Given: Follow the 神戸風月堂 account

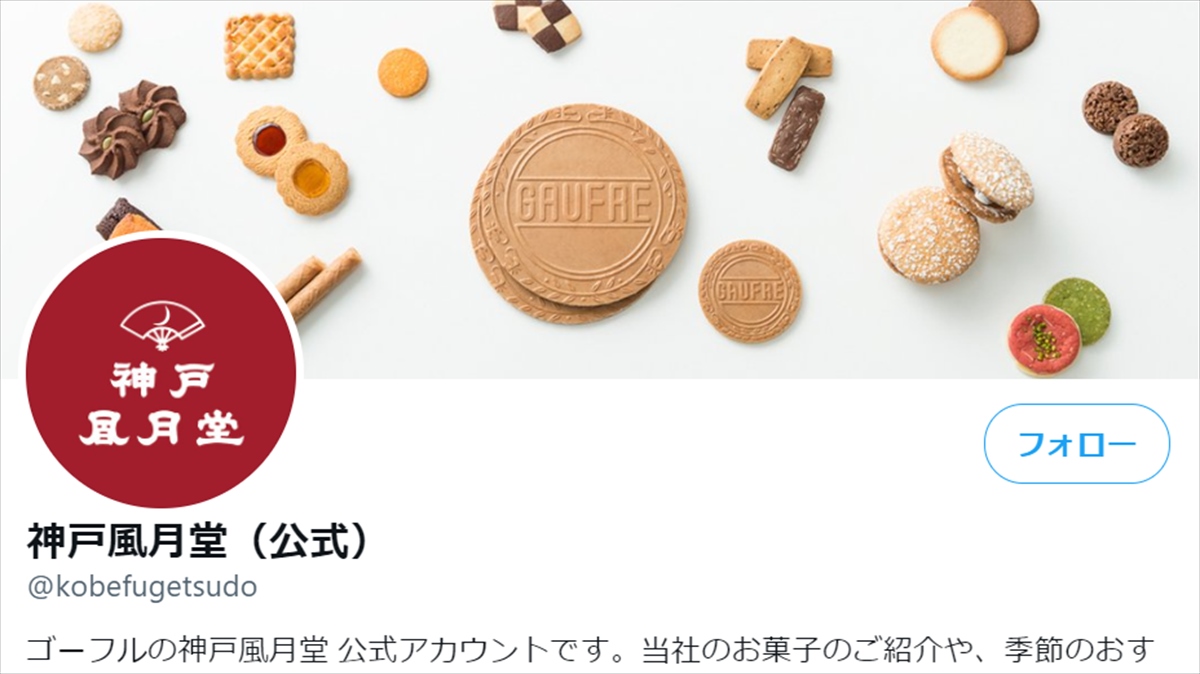Looking at the screenshot, I should (1076, 444).
